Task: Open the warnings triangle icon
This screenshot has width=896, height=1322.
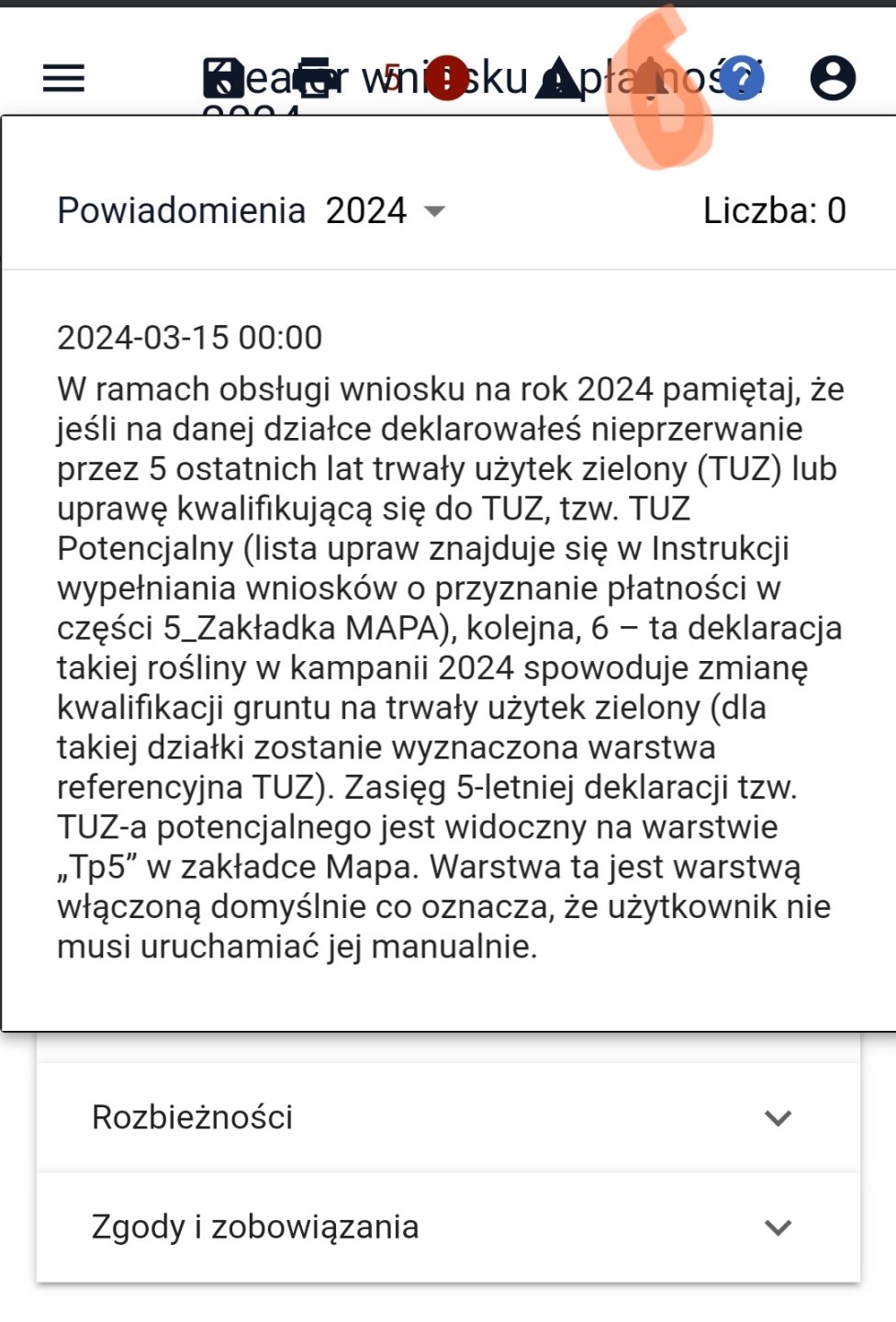Action: [558, 78]
